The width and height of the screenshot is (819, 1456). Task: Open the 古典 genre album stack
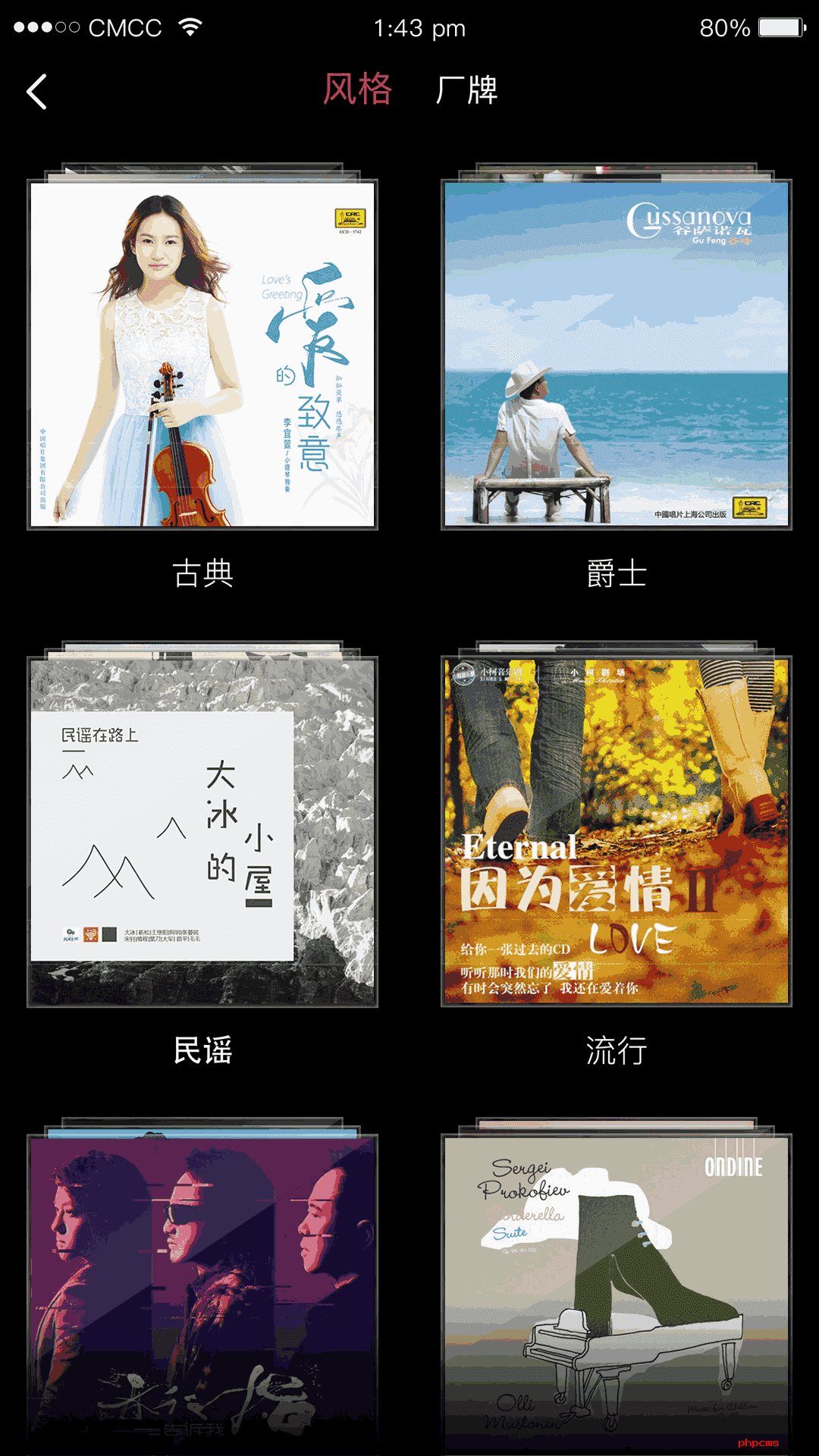202,347
